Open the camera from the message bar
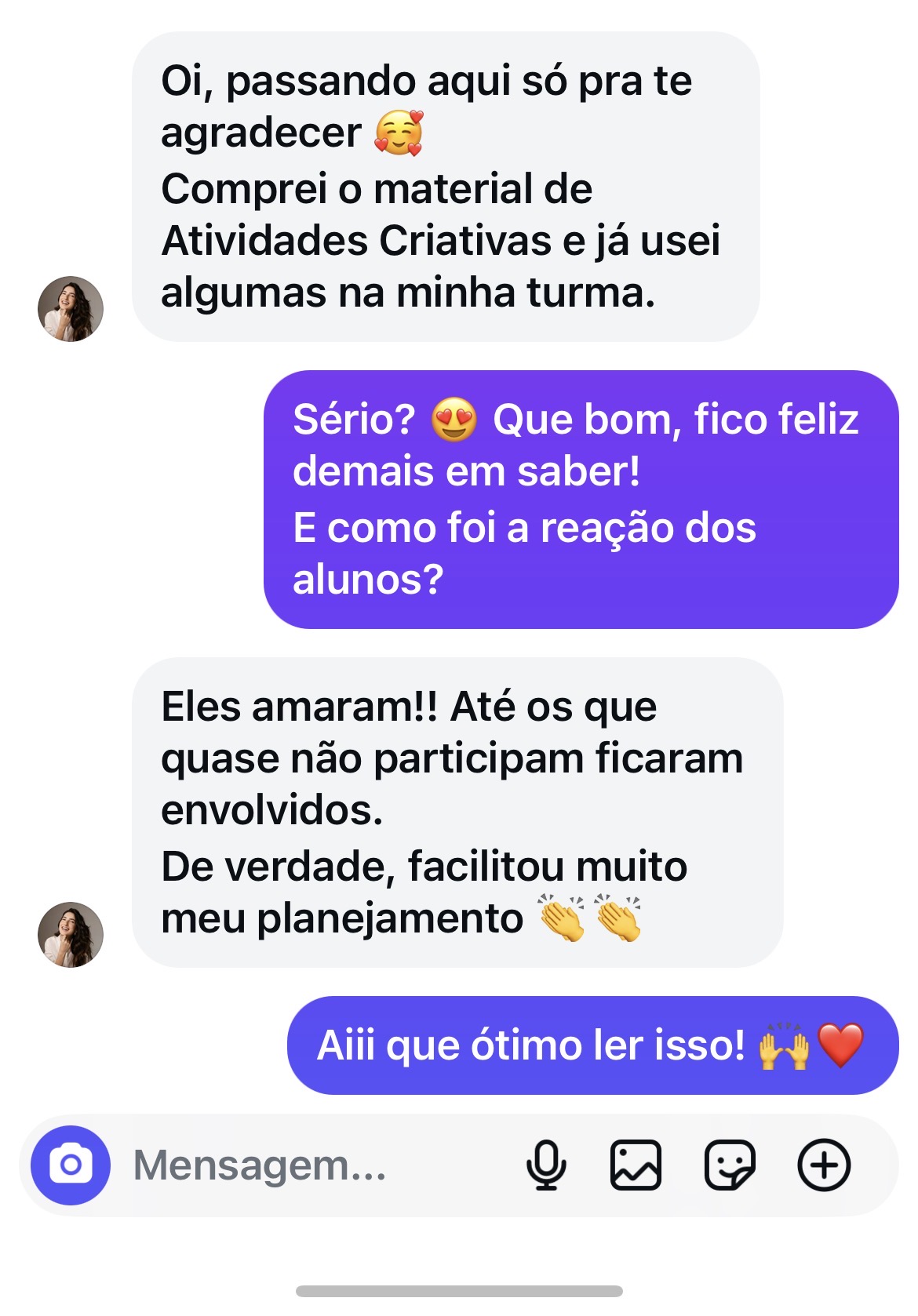 point(71,1165)
